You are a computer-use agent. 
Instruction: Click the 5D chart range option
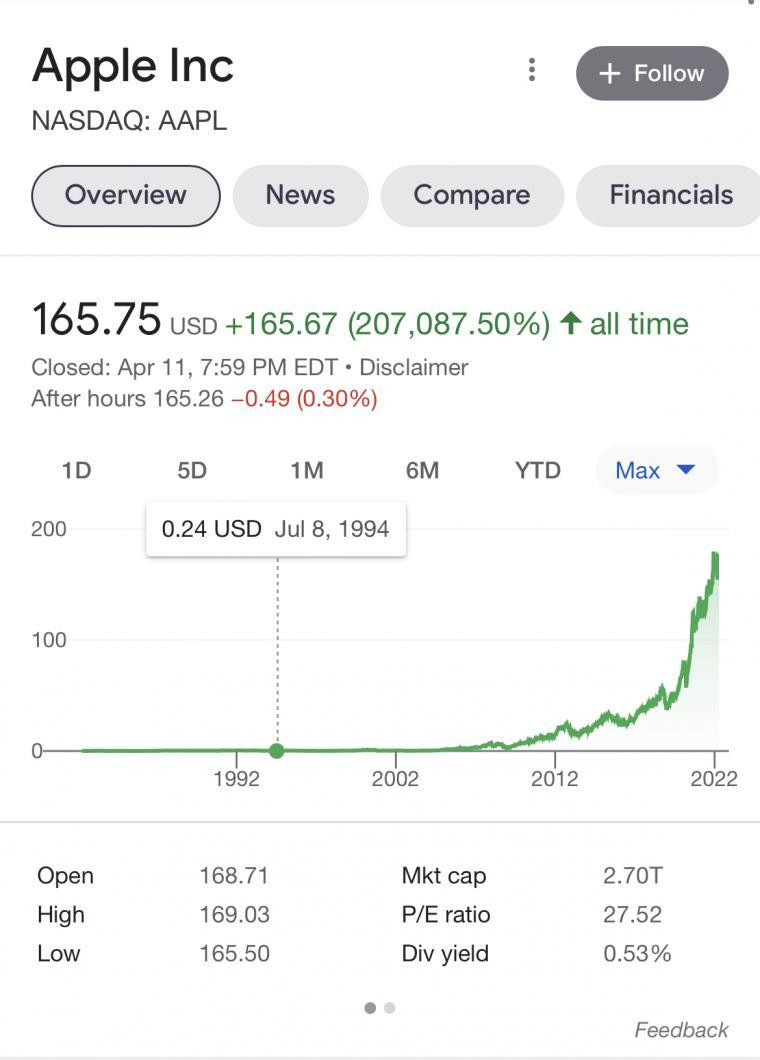pyautogui.click(x=194, y=470)
